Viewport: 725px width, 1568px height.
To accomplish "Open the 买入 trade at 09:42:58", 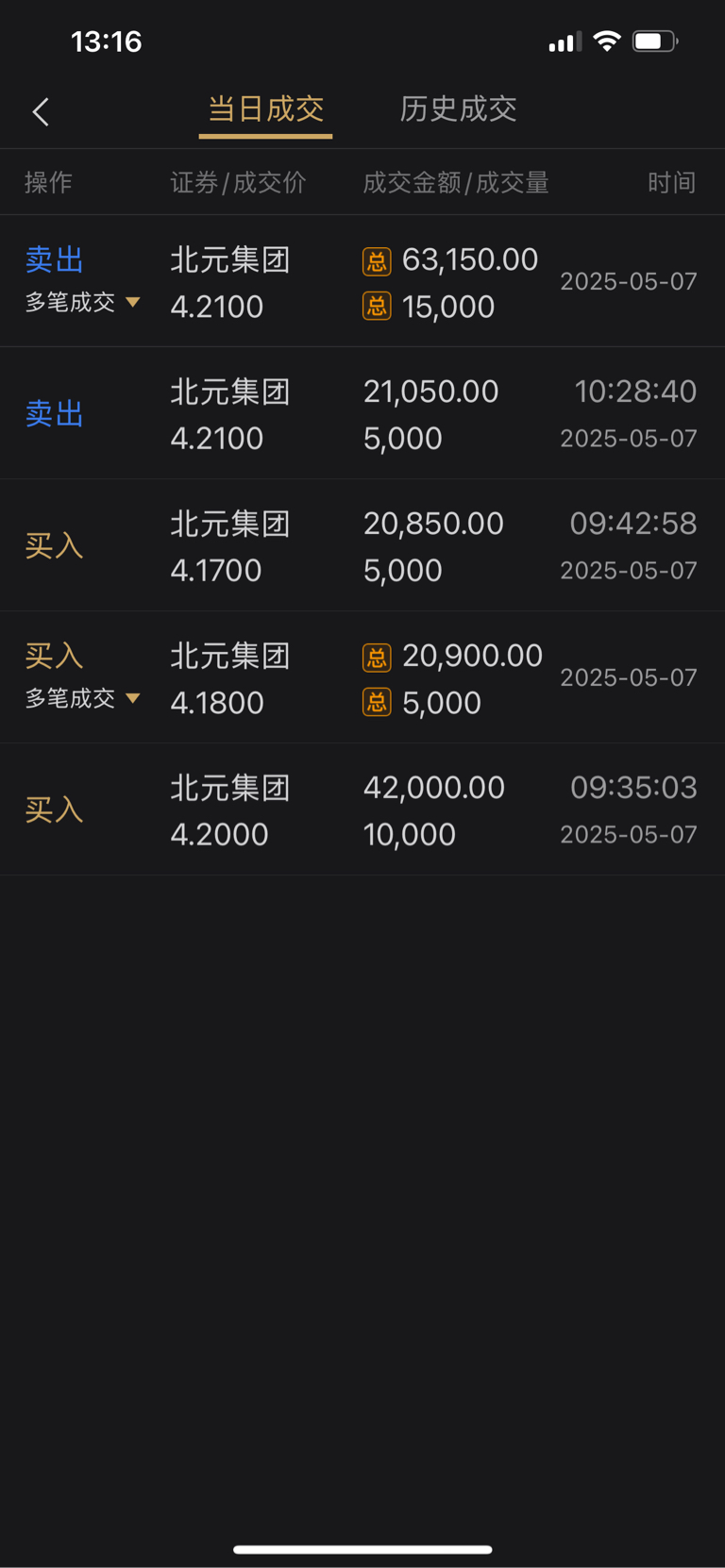I will point(362,545).
